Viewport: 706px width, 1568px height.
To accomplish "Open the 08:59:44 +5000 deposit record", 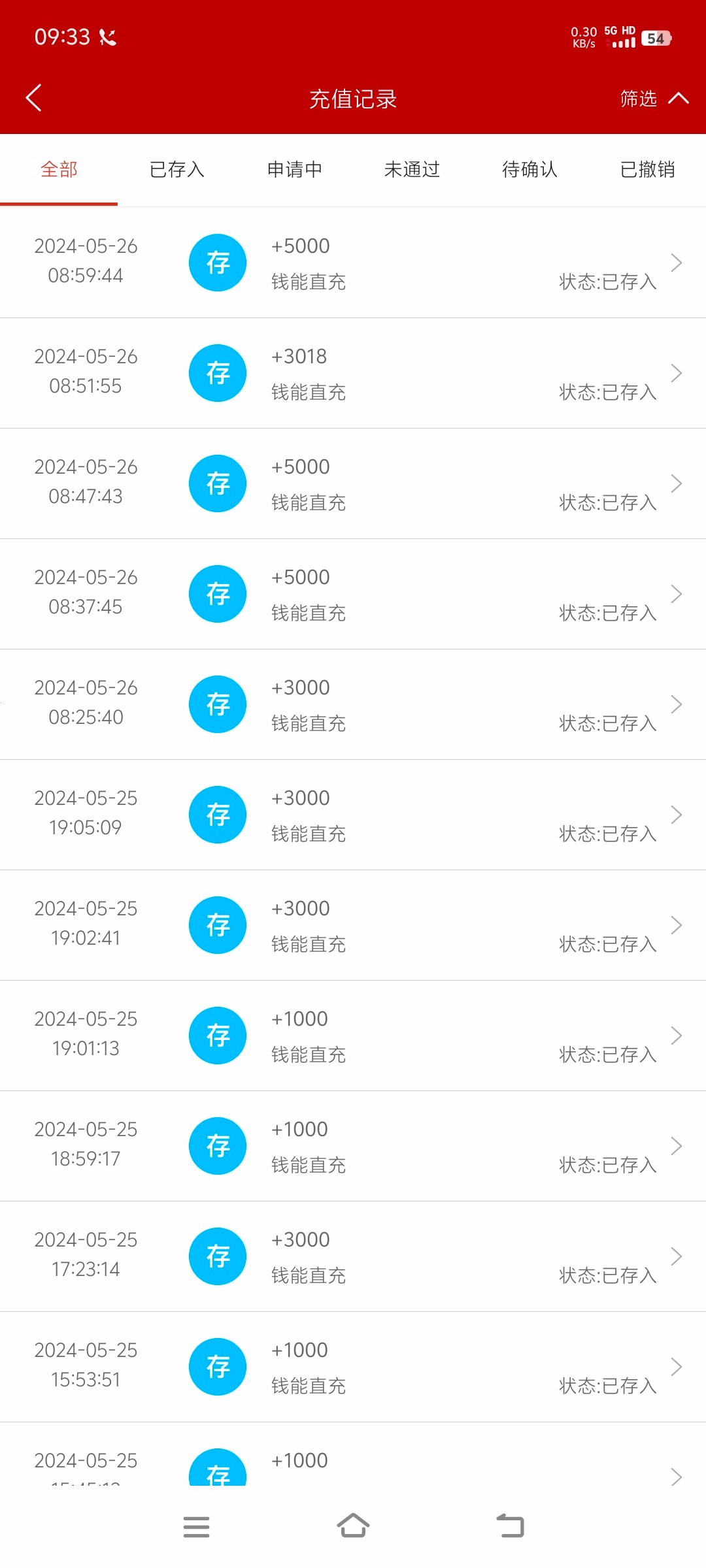I will (x=353, y=263).
